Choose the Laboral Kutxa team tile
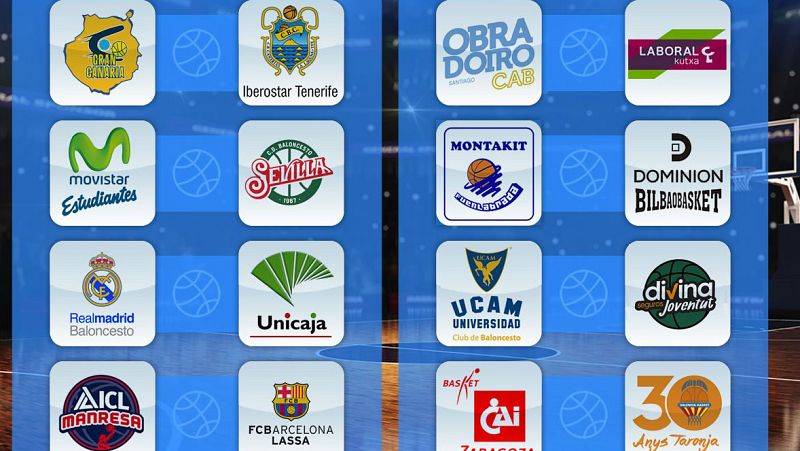The width and height of the screenshot is (800, 451). (x=677, y=52)
